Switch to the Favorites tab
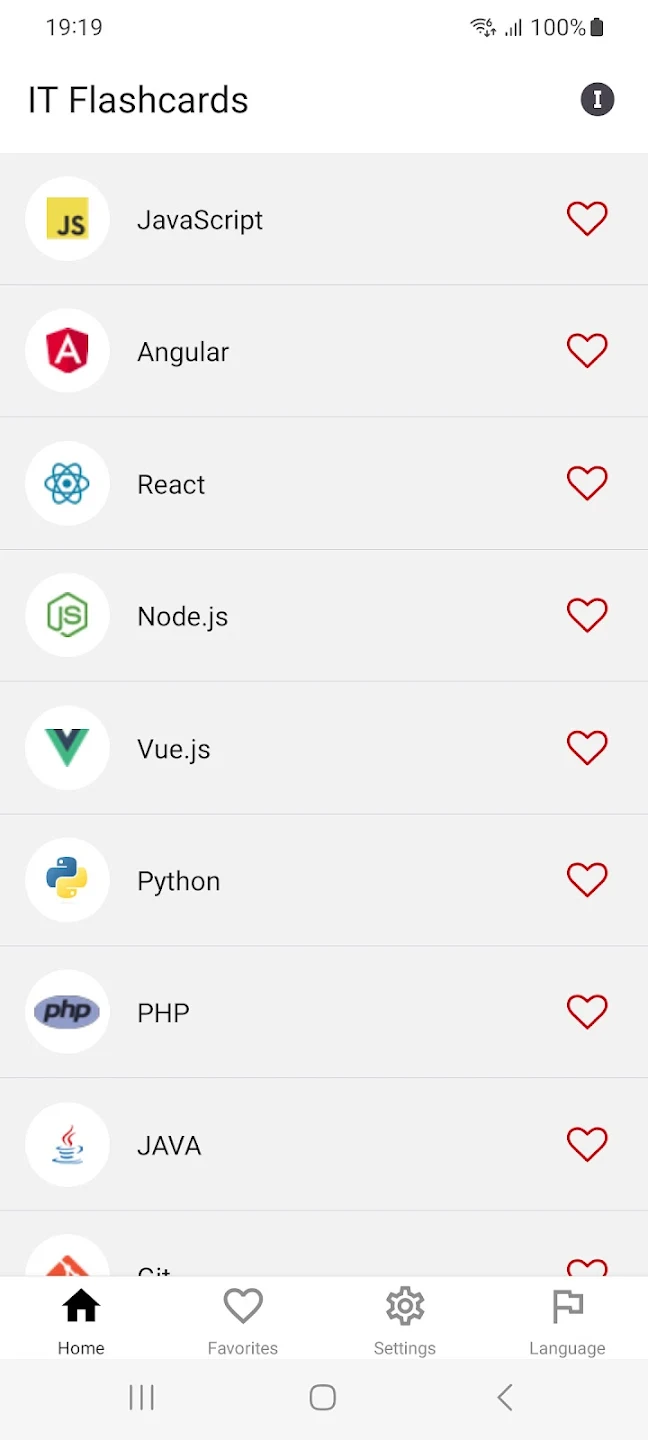Image resolution: width=648 pixels, height=1440 pixels. click(x=243, y=1320)
